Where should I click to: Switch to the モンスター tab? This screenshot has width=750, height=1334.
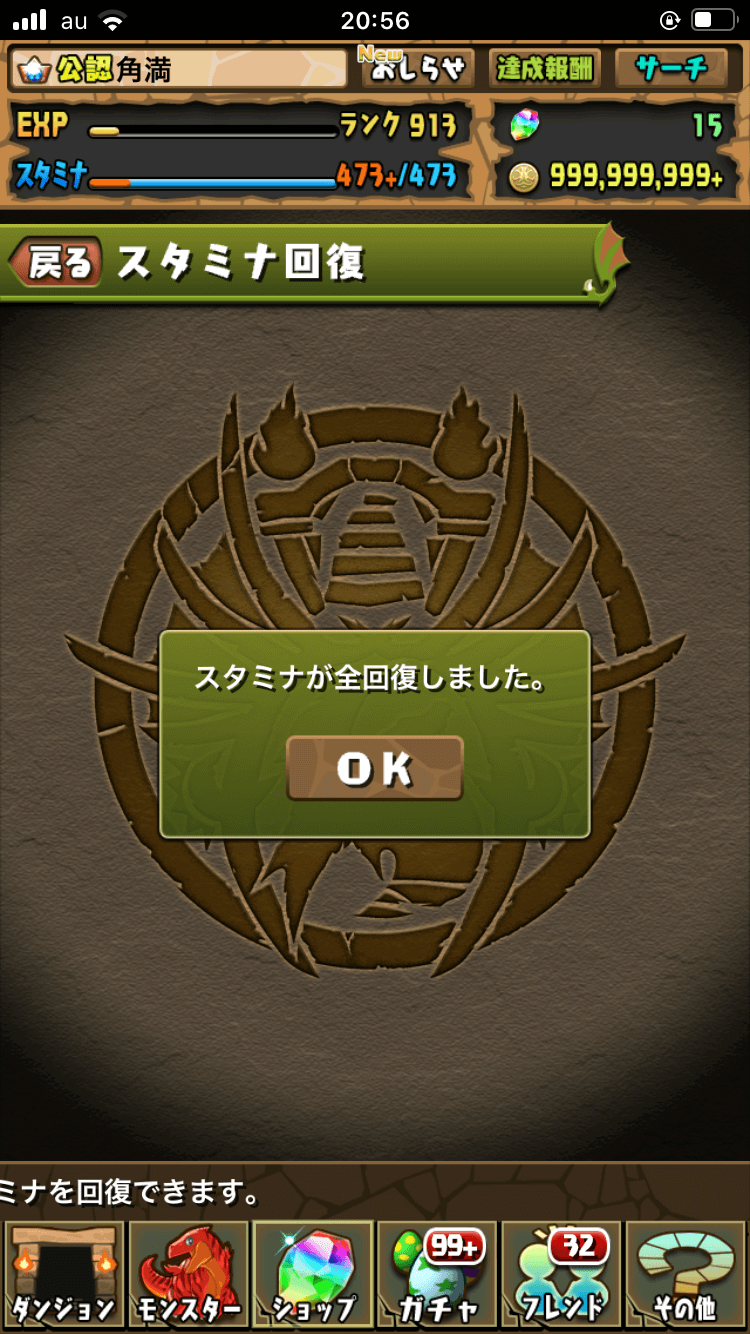[x=189, y=1273]
